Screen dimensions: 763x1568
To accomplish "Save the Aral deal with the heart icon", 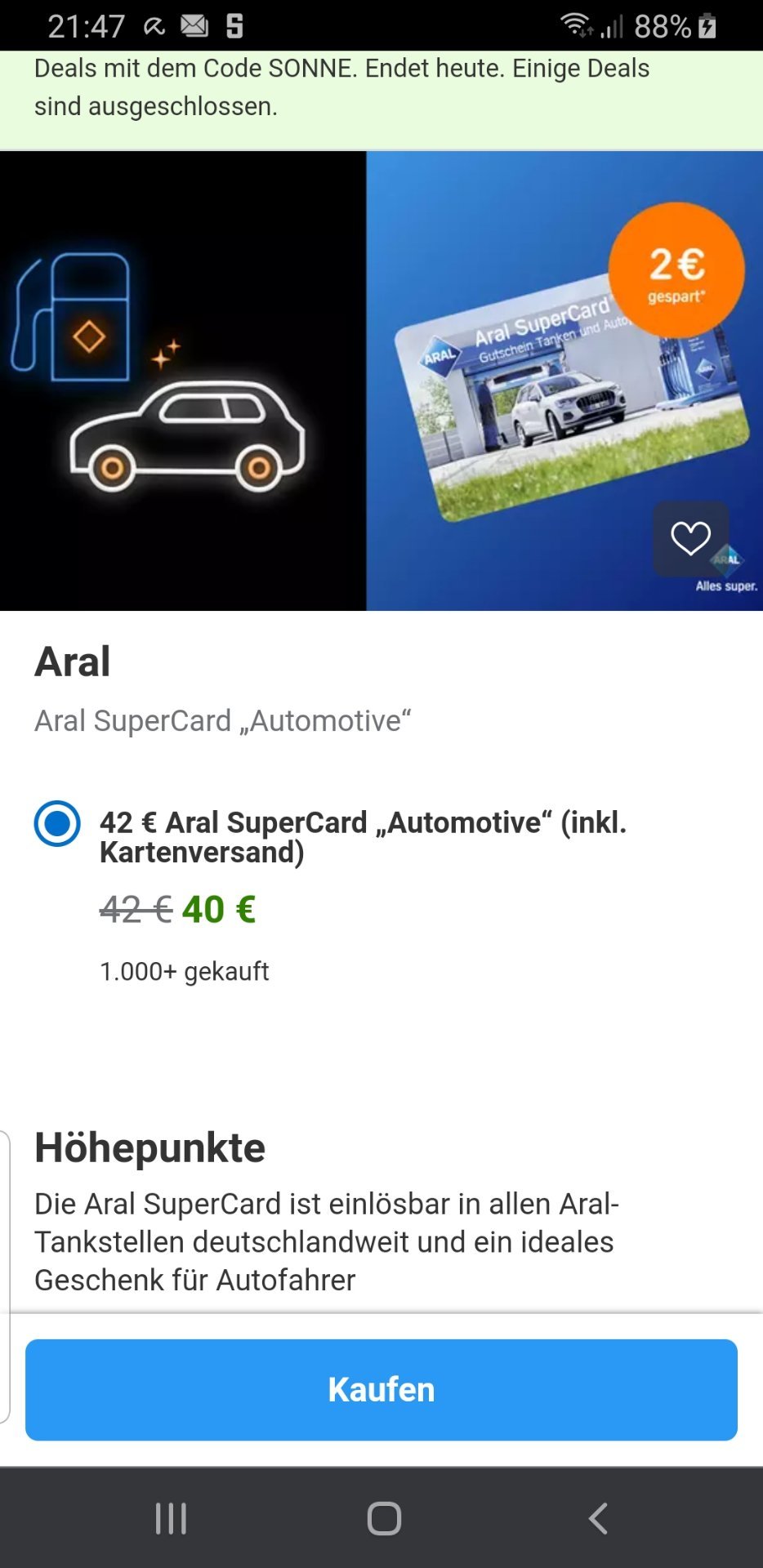I will coord(690,539).
